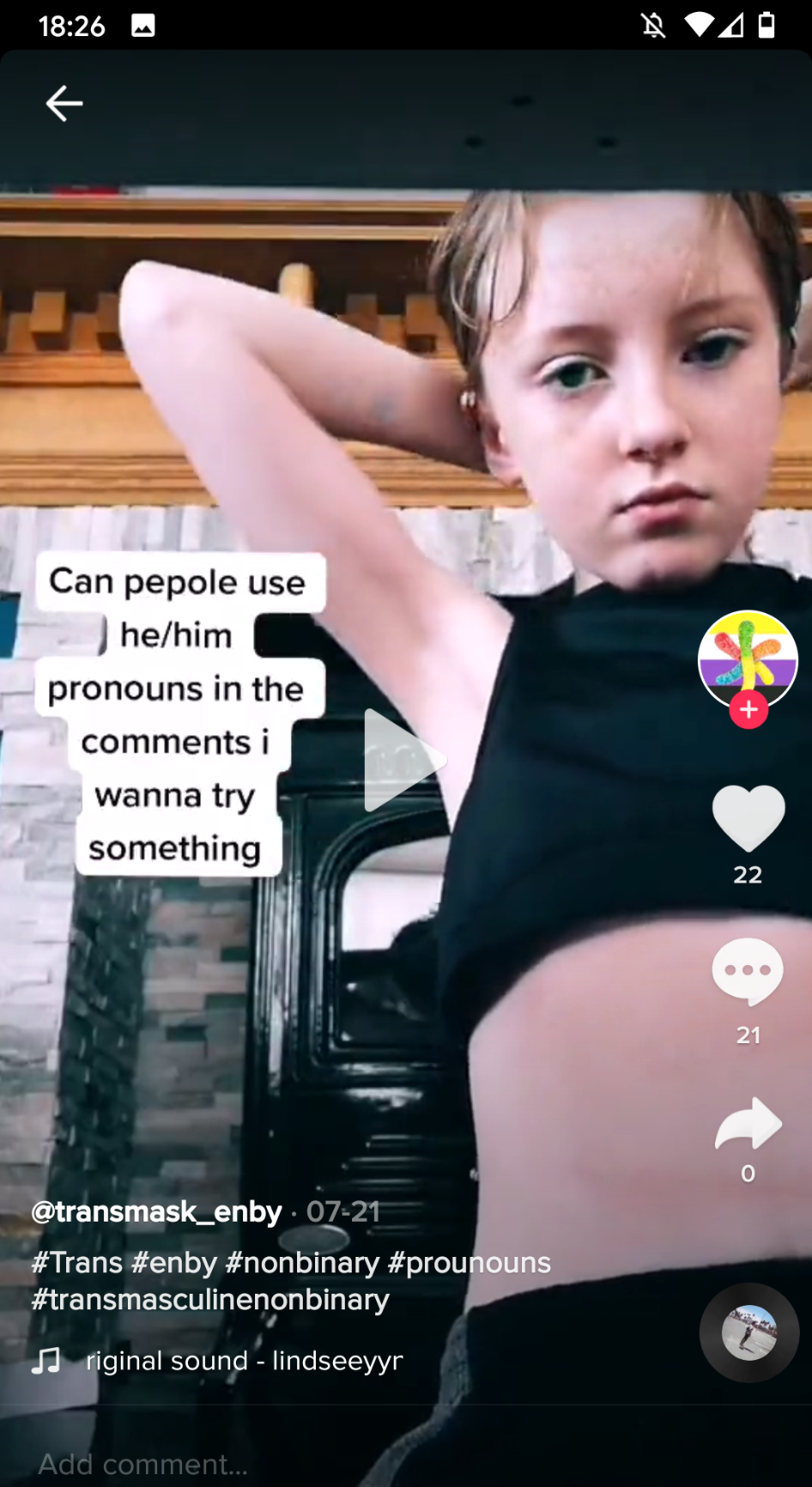Image resolution: width=812 pixels, height=1487 pixels.
Task: Open the #enby hashtag
Action: tap(174, 1263)
